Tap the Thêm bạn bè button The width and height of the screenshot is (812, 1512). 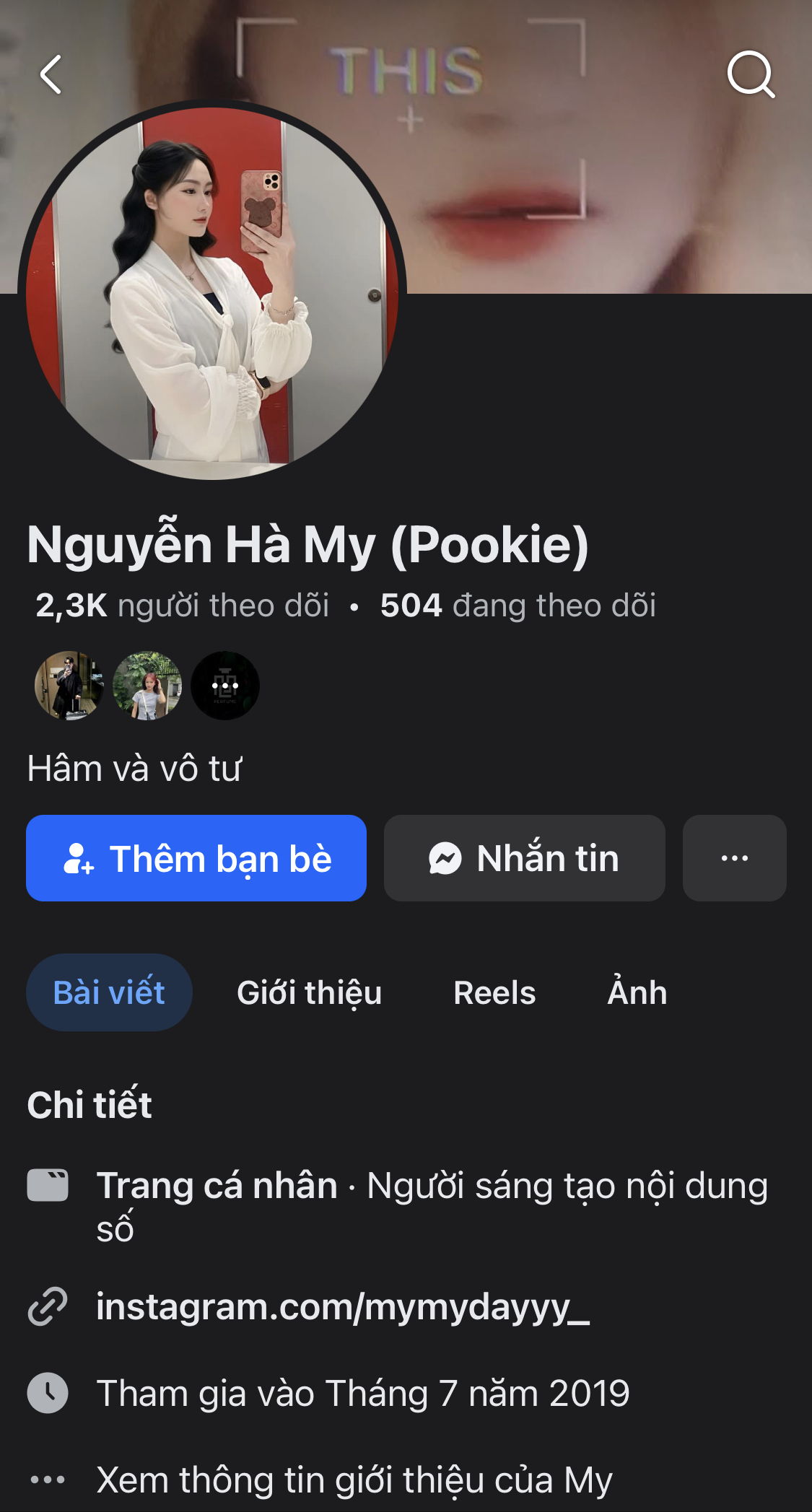(196, 858)
